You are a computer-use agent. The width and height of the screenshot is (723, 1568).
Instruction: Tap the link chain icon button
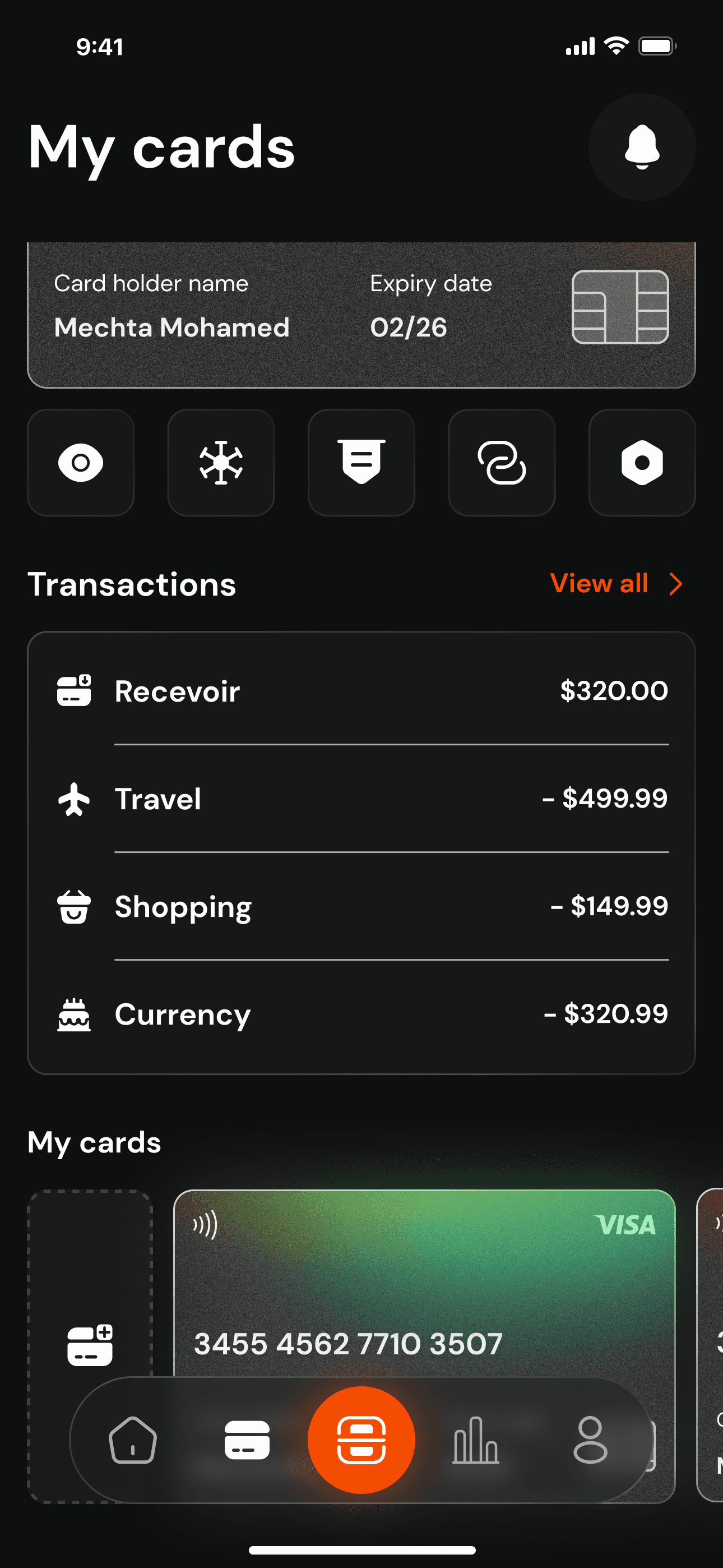502,463
